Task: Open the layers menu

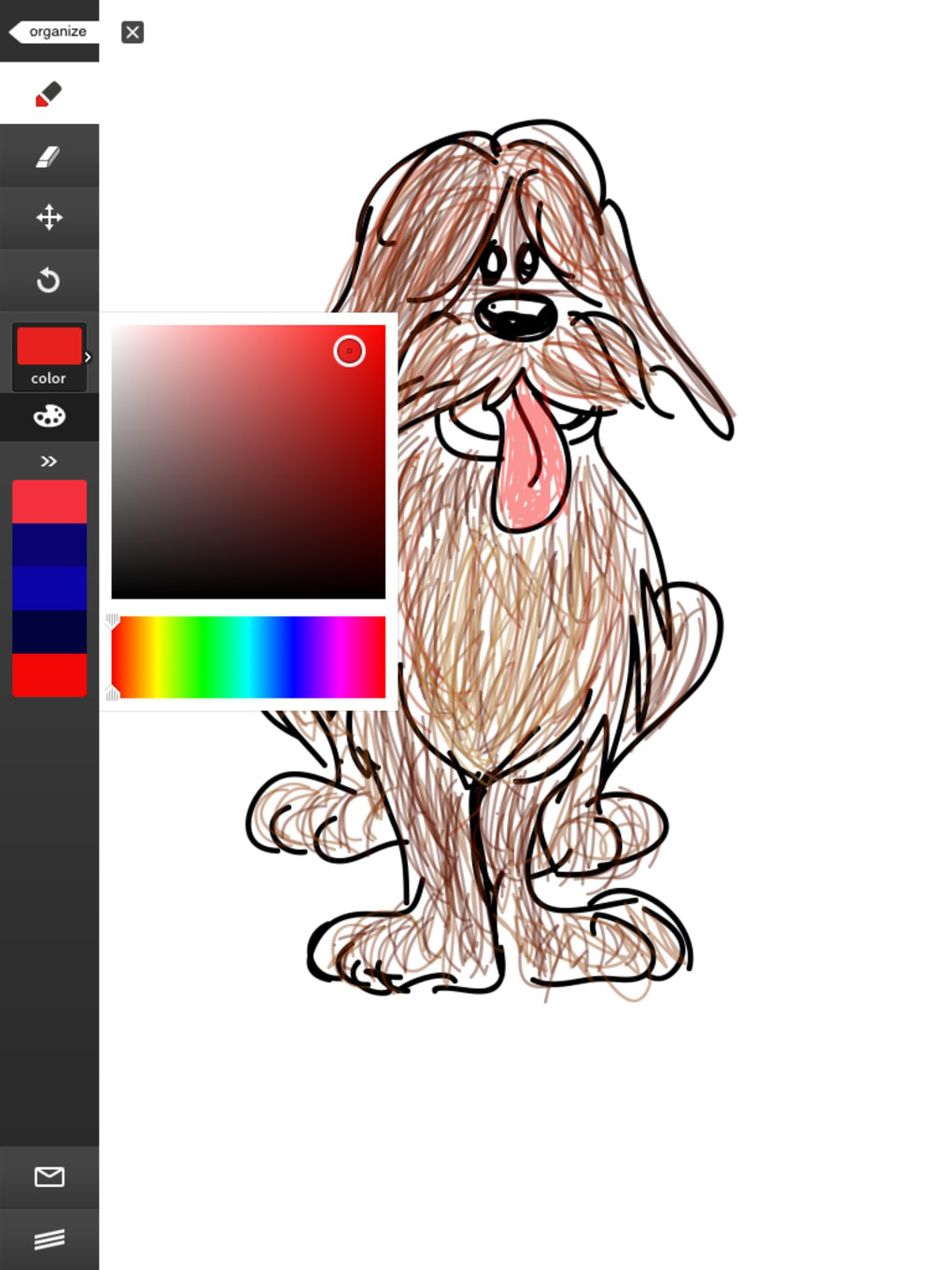Action: (49, 1239)
